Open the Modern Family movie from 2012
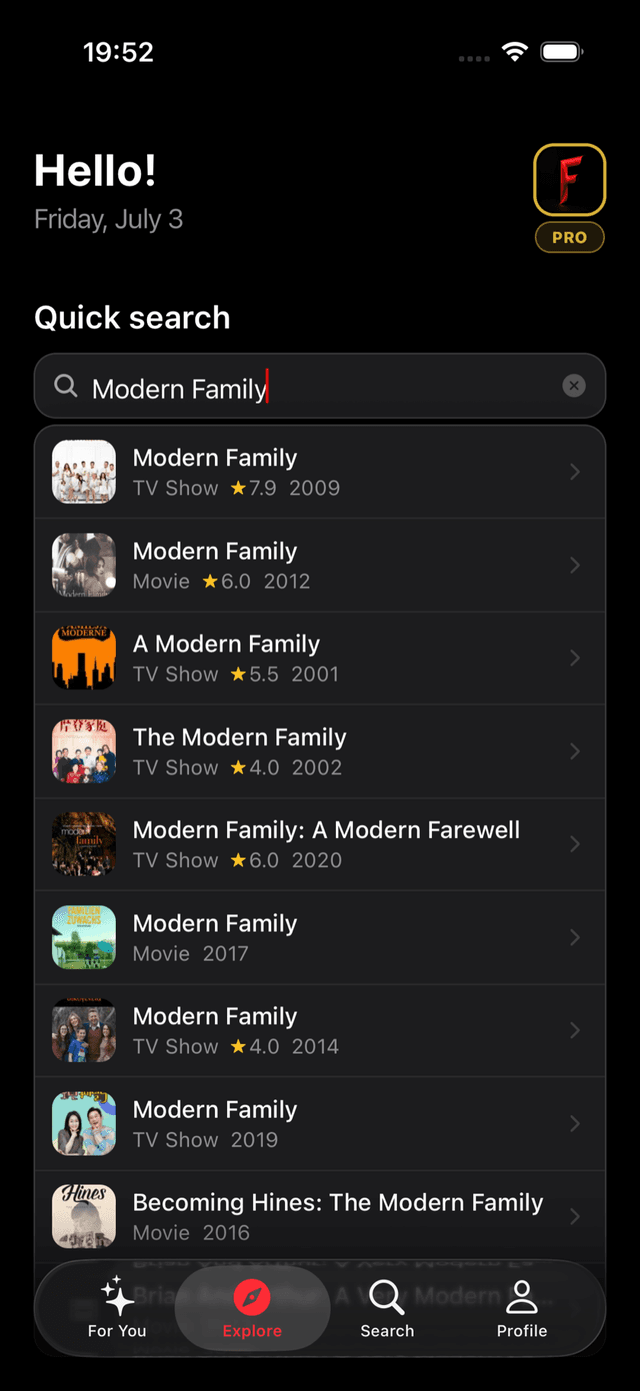Screen dimensions: 640x1391 point(320,565)
